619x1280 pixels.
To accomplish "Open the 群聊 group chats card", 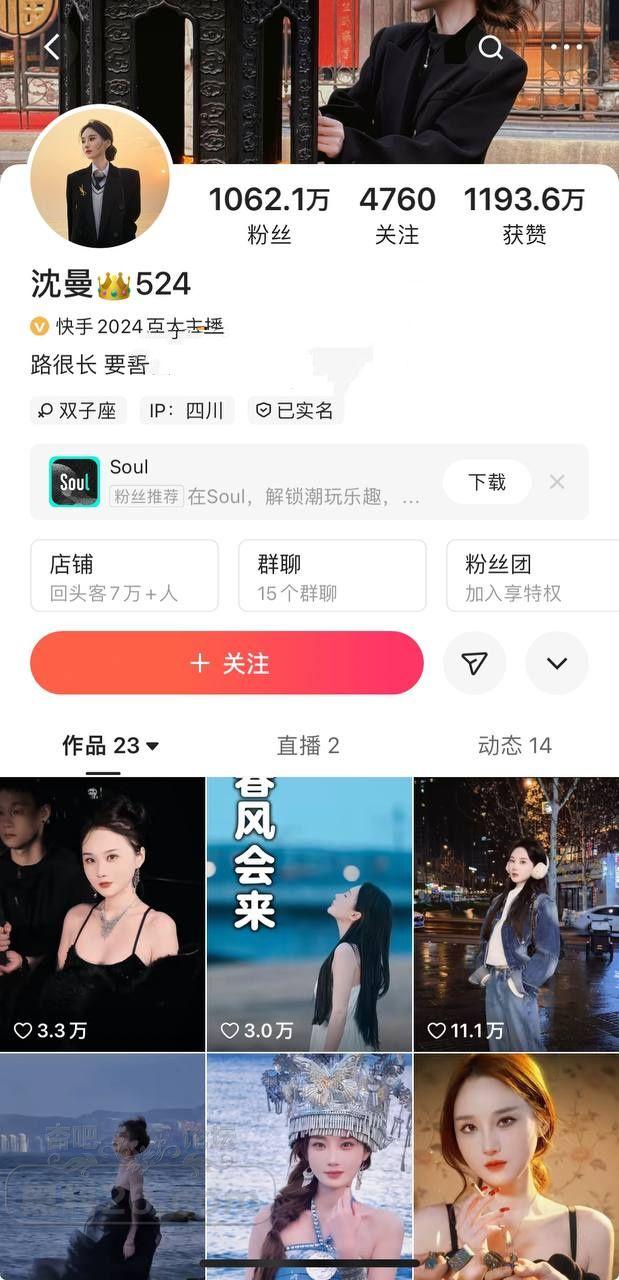I will coord(332,576).
